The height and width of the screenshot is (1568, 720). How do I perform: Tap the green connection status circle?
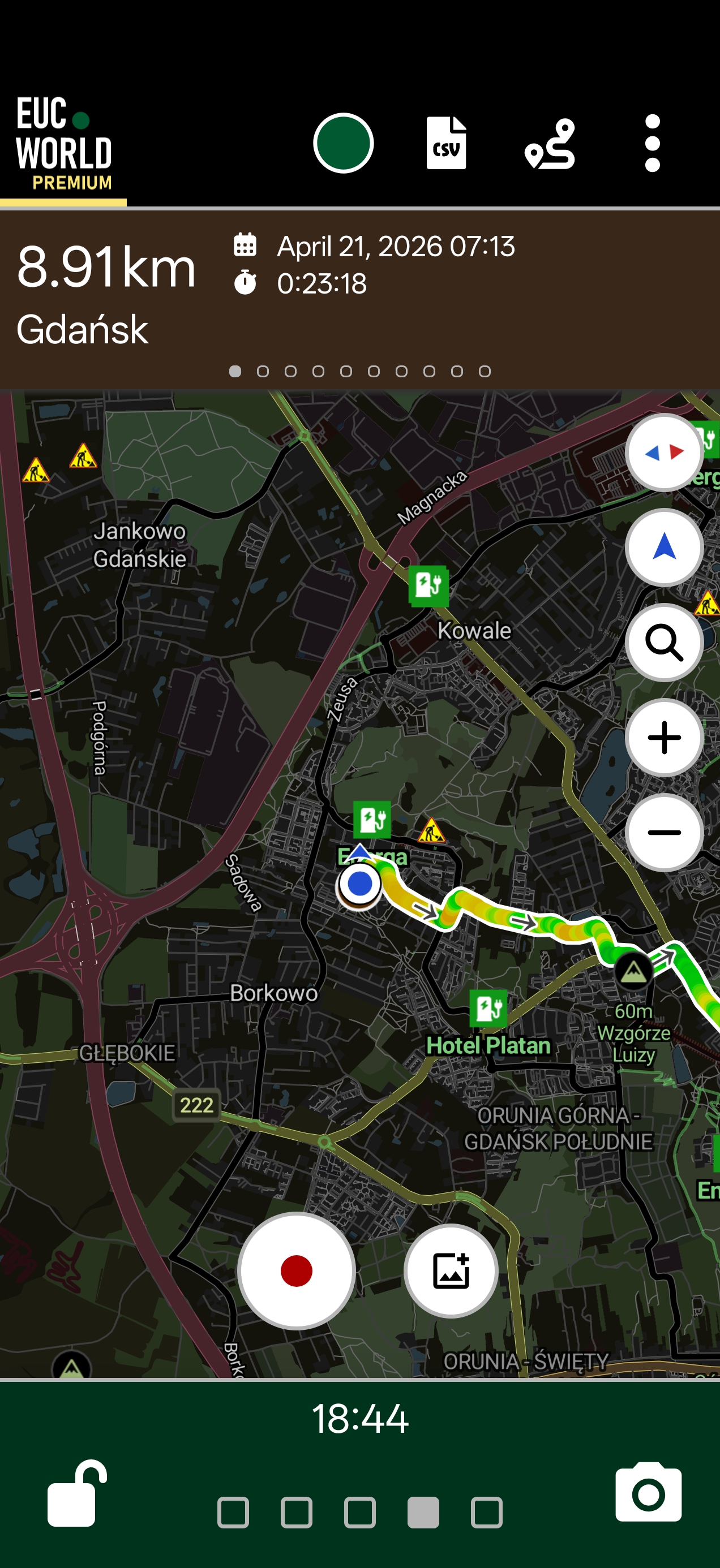[x=343, y=143]
